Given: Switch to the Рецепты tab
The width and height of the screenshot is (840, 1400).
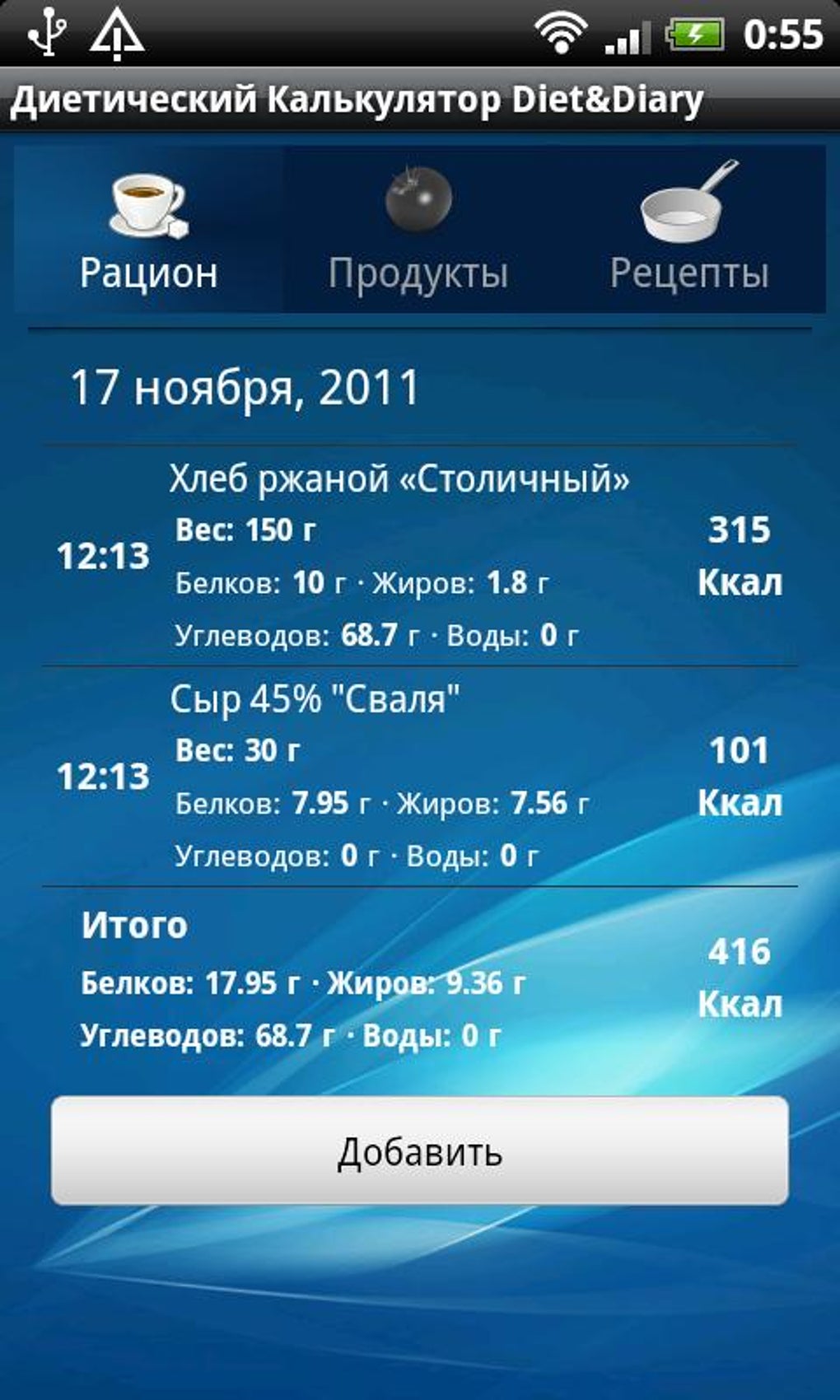Looking at the screenshot, I should coord(689,231).
